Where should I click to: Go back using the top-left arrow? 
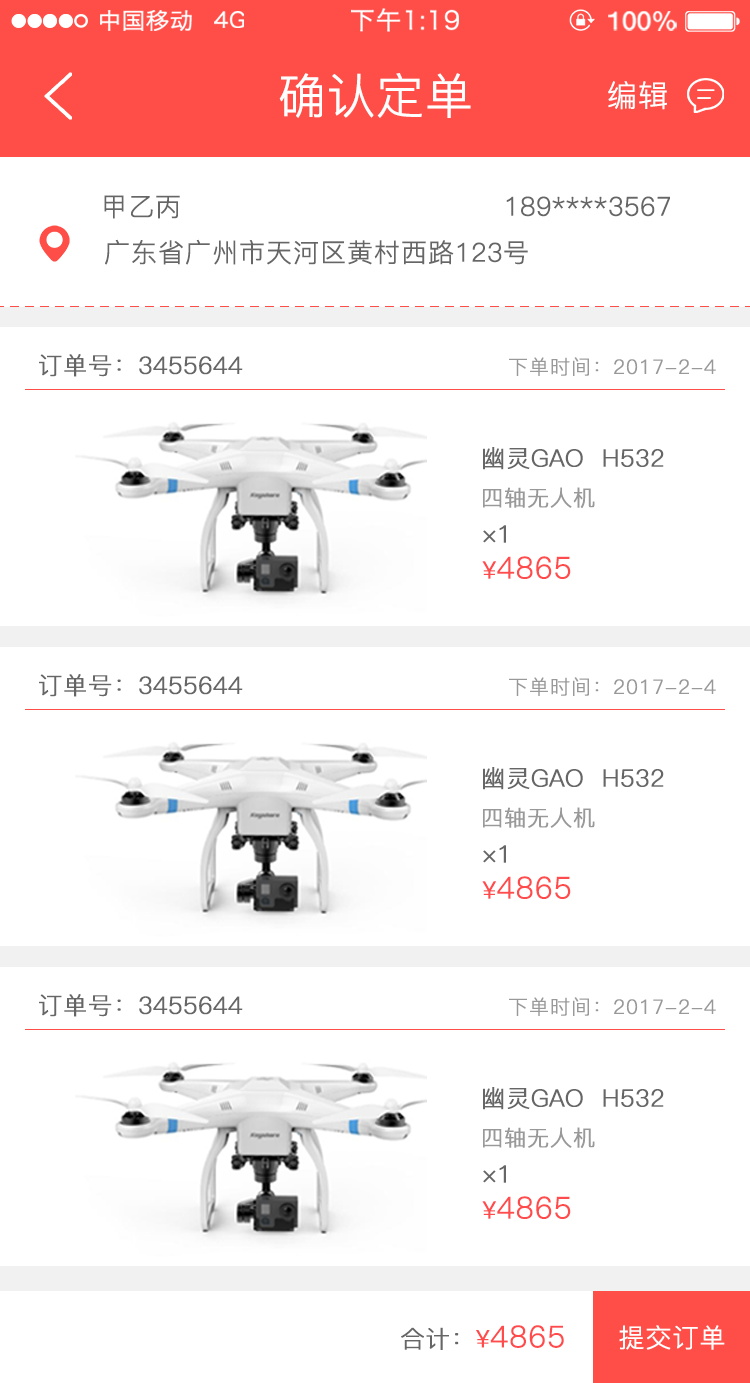click(59, 97)
